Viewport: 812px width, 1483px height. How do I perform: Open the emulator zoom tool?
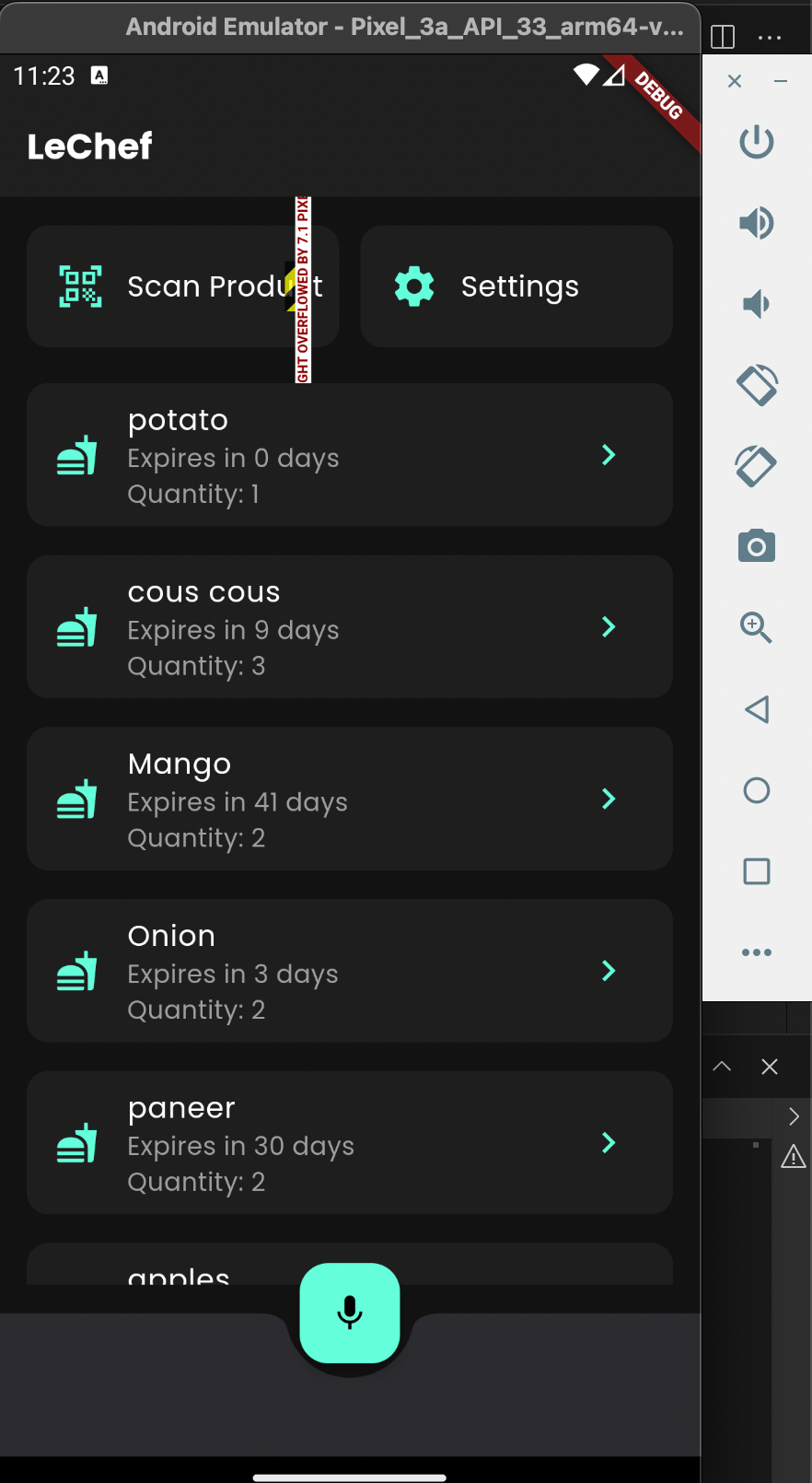757,627
